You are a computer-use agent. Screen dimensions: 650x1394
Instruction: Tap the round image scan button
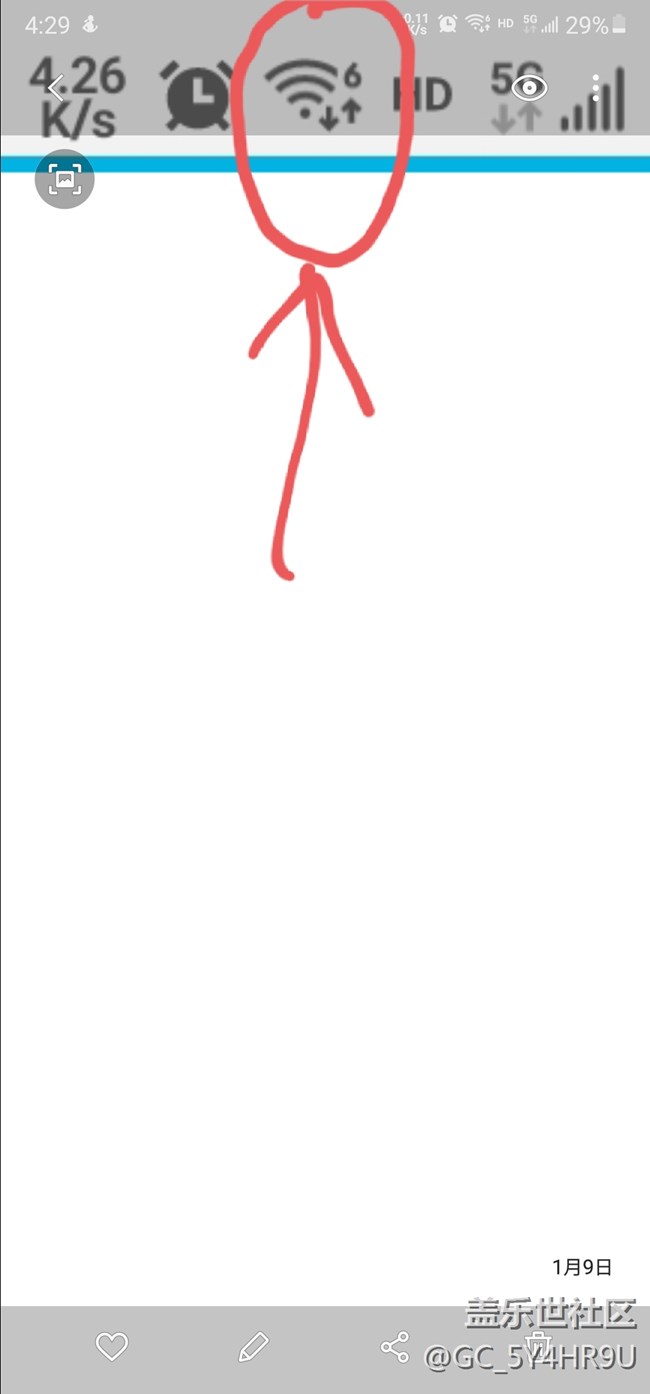(65, 179)
